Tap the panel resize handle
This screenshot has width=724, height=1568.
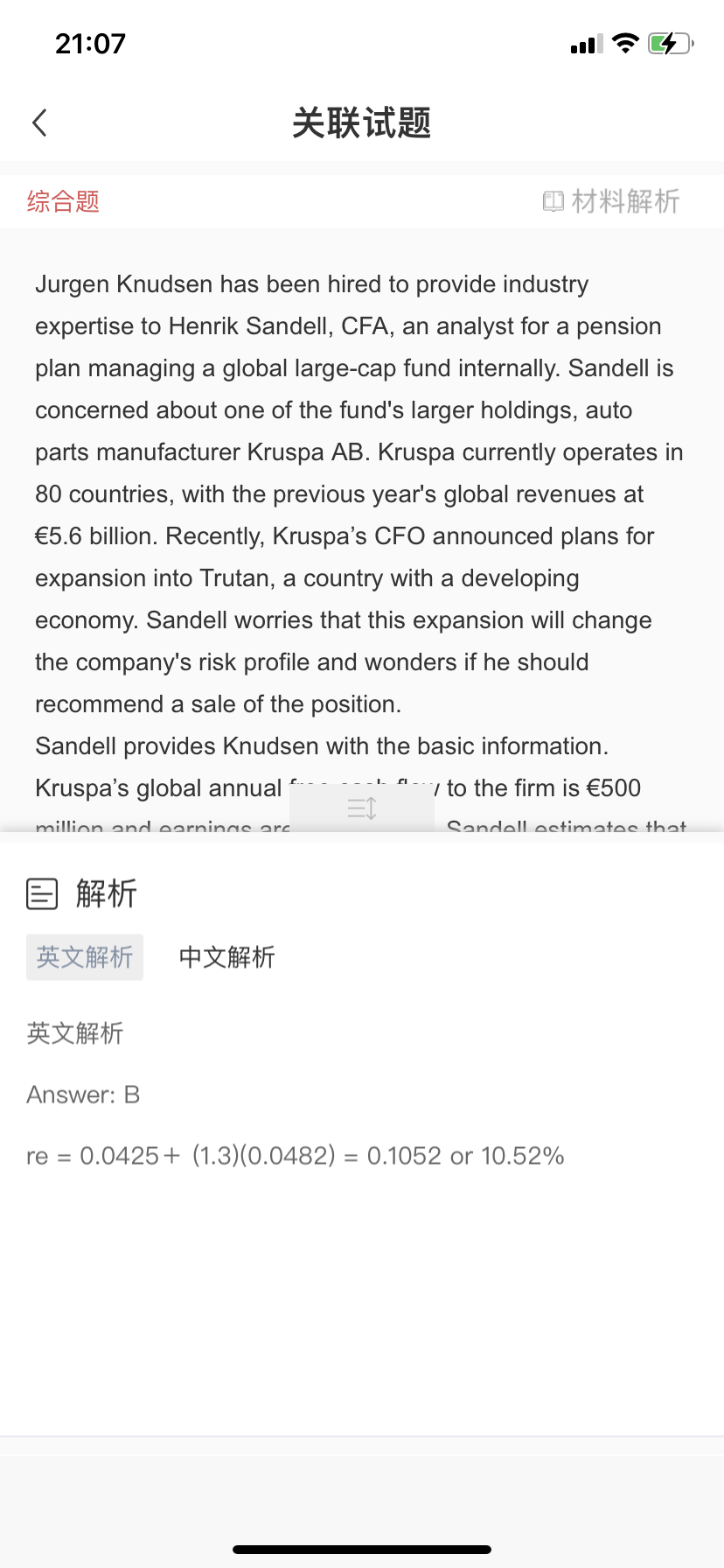pyautogui.click(x=362, y=808)
